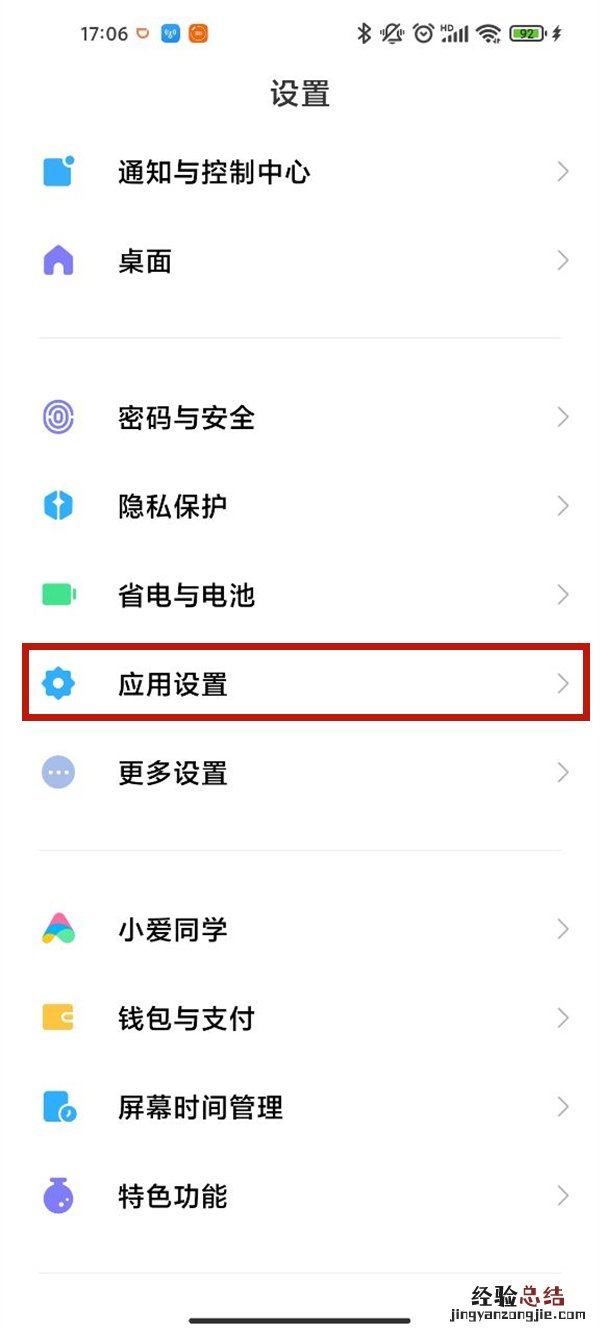
Task: Open 小爱同学 assistant settings
Action: [173, 930]
